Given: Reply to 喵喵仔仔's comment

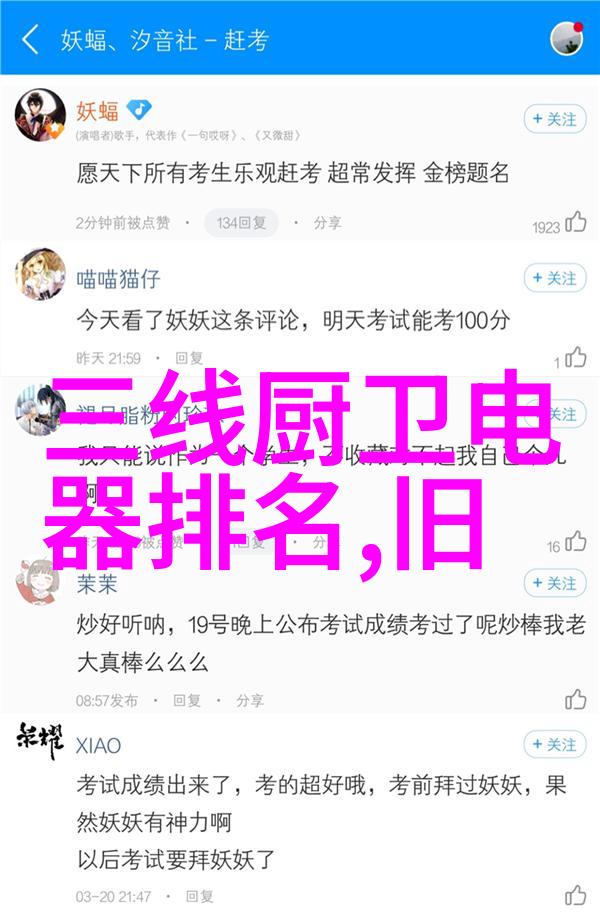Looking at the screenshot, I should point(188,357).
